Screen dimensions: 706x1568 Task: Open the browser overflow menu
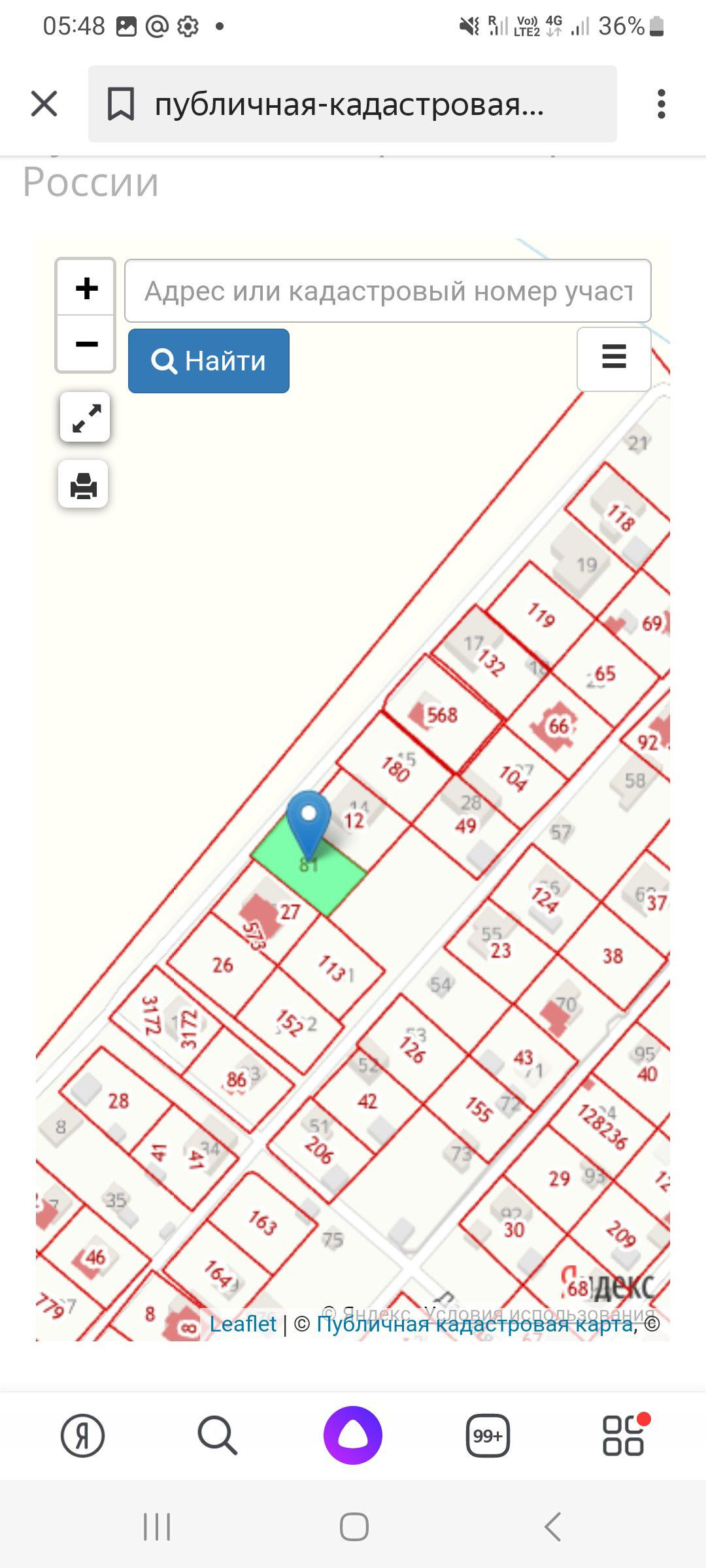(x=661, y=105)
